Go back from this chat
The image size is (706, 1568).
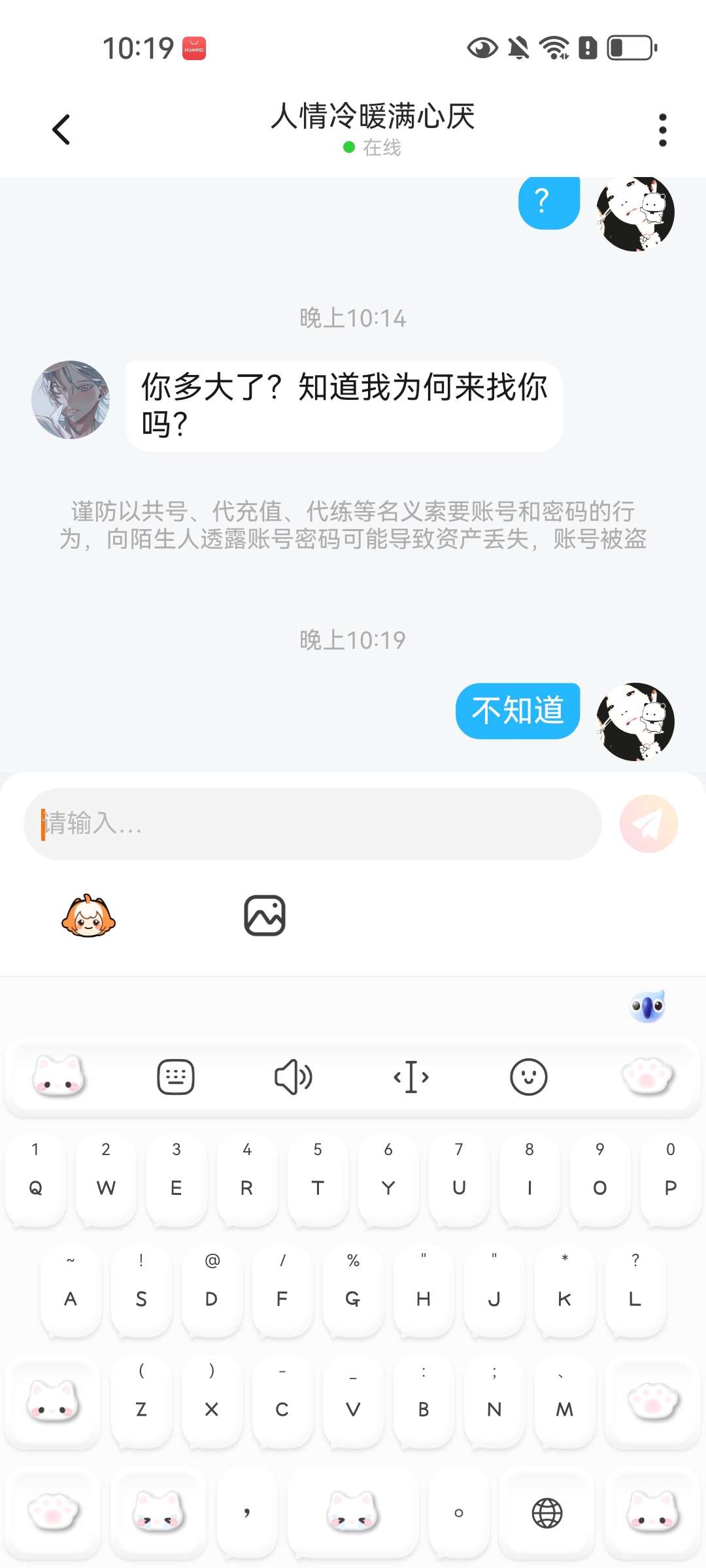[61, 129]
